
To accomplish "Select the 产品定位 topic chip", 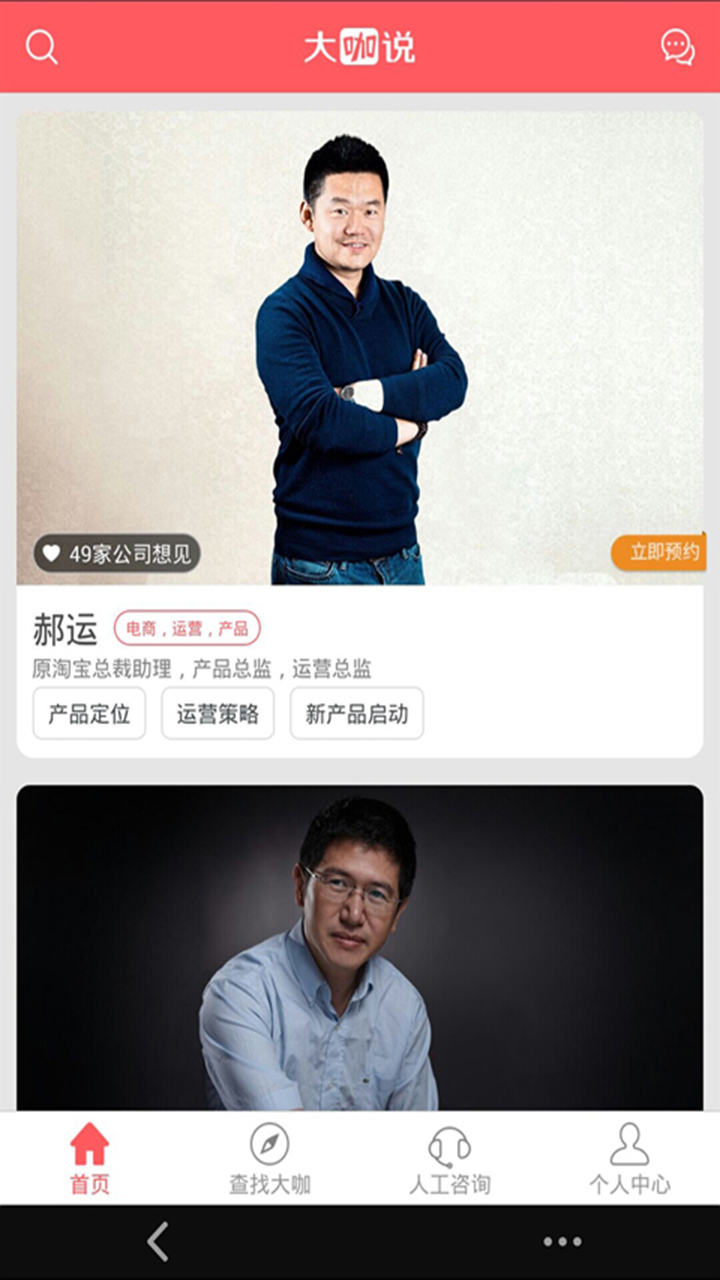I will (89, 714).
